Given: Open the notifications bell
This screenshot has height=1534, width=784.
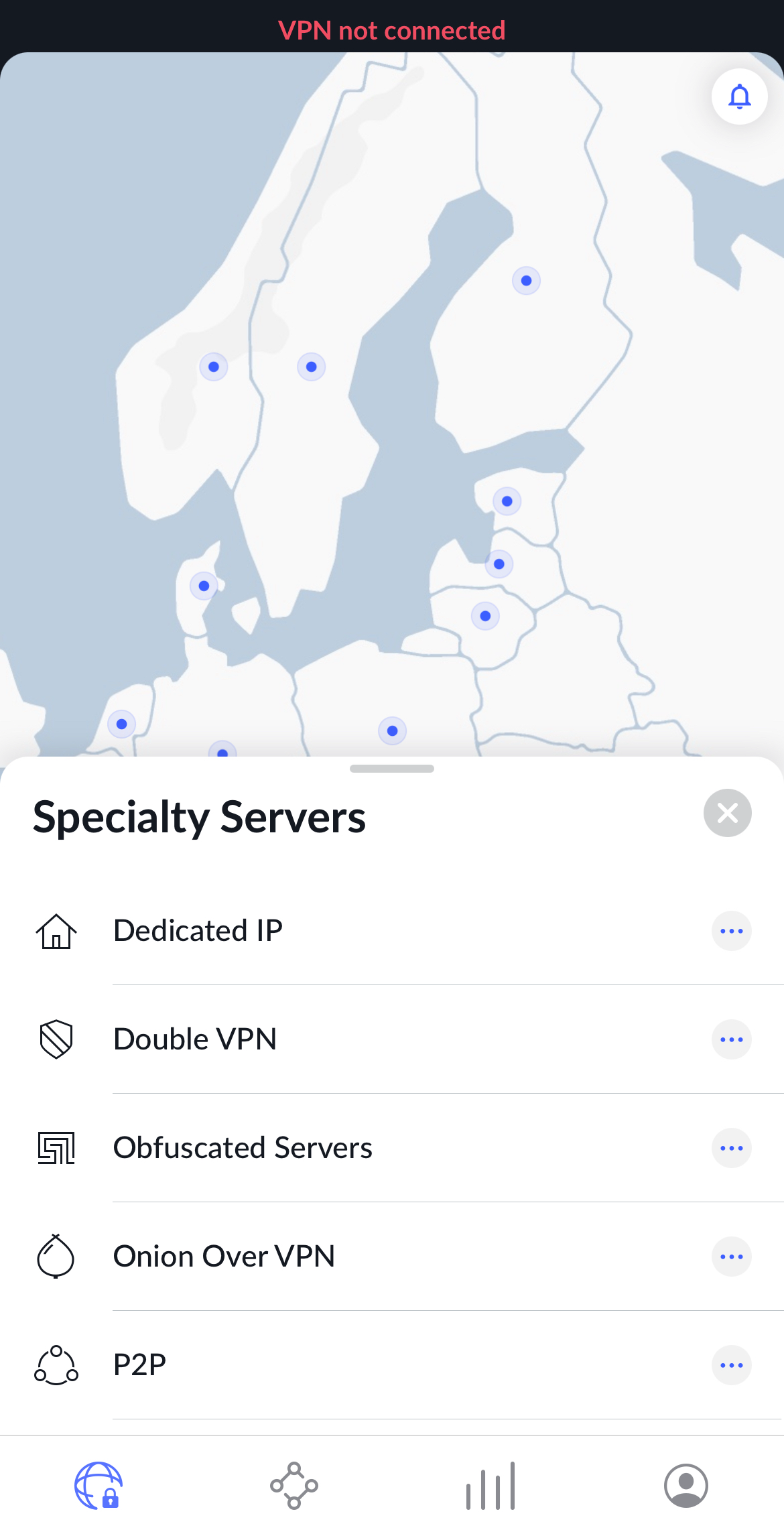Looking at the screenshot, I should [739, 97].
